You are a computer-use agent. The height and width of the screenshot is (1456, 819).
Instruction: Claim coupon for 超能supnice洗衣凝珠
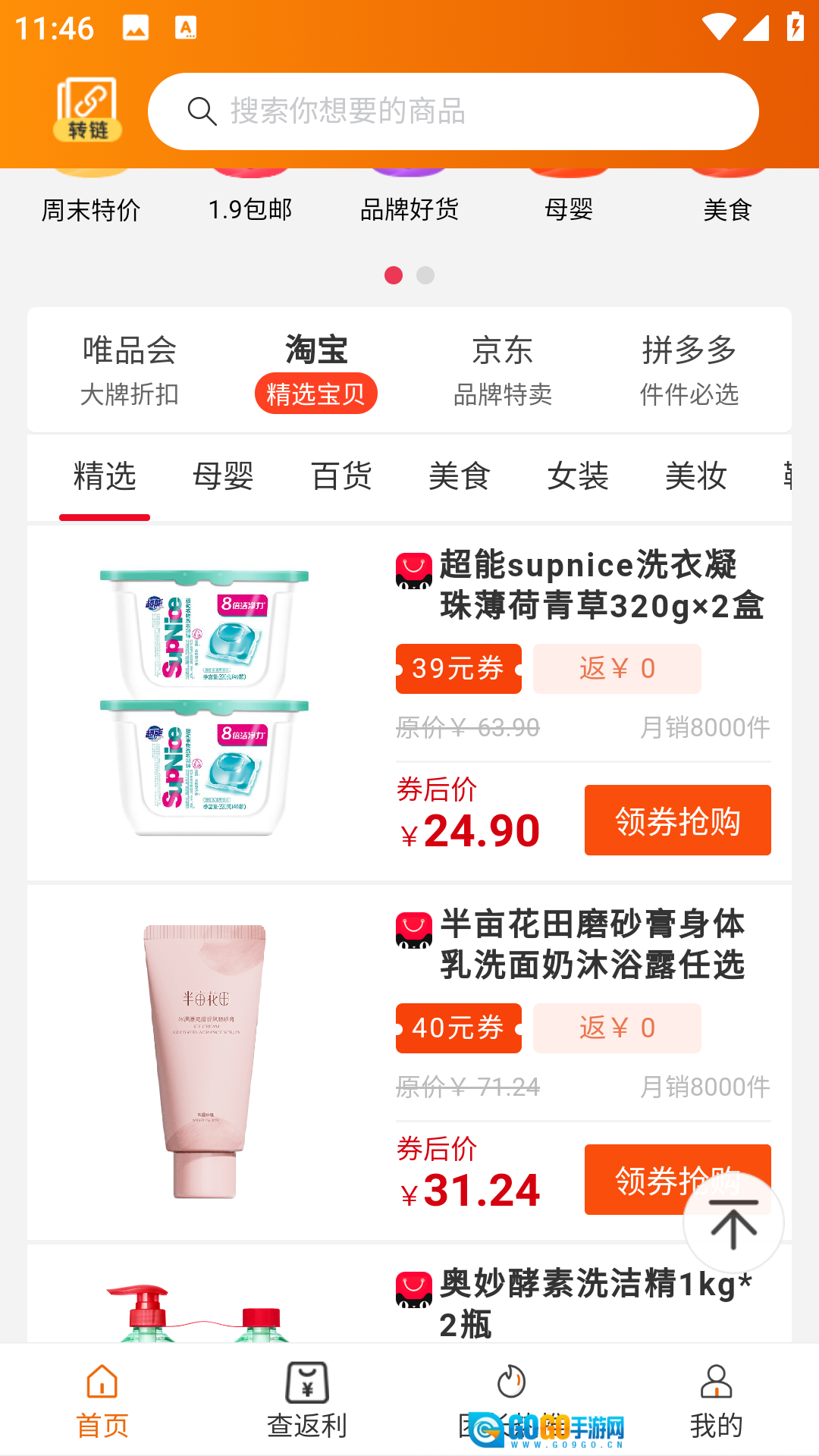(x=678, y=821)
